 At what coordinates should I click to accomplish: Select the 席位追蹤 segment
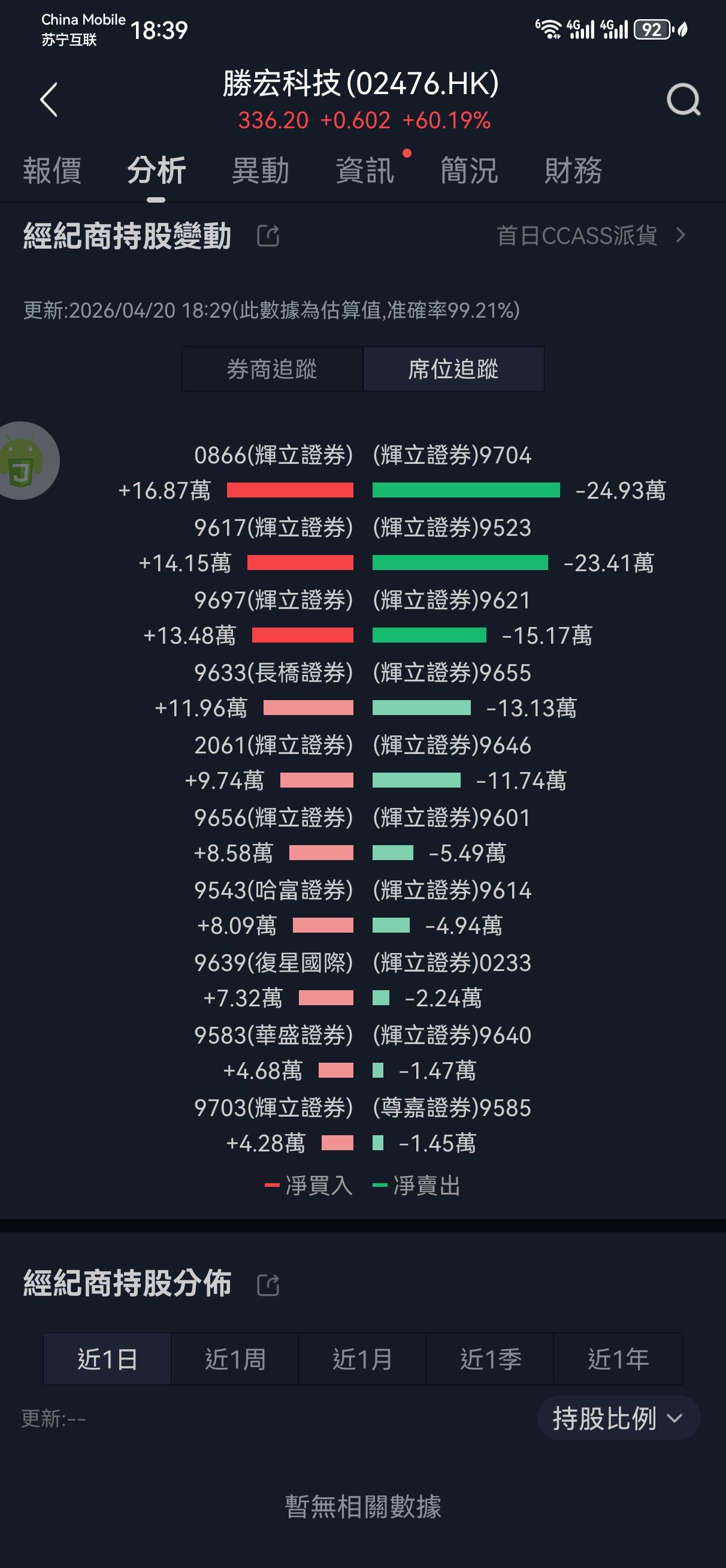[x=453, y=369]
